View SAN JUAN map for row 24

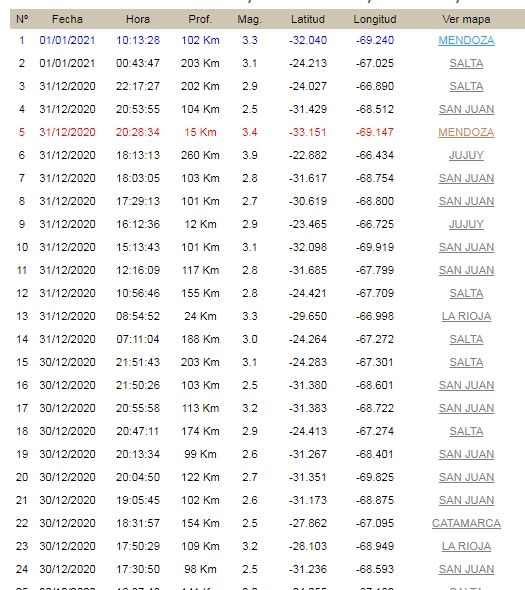[466, 569]
